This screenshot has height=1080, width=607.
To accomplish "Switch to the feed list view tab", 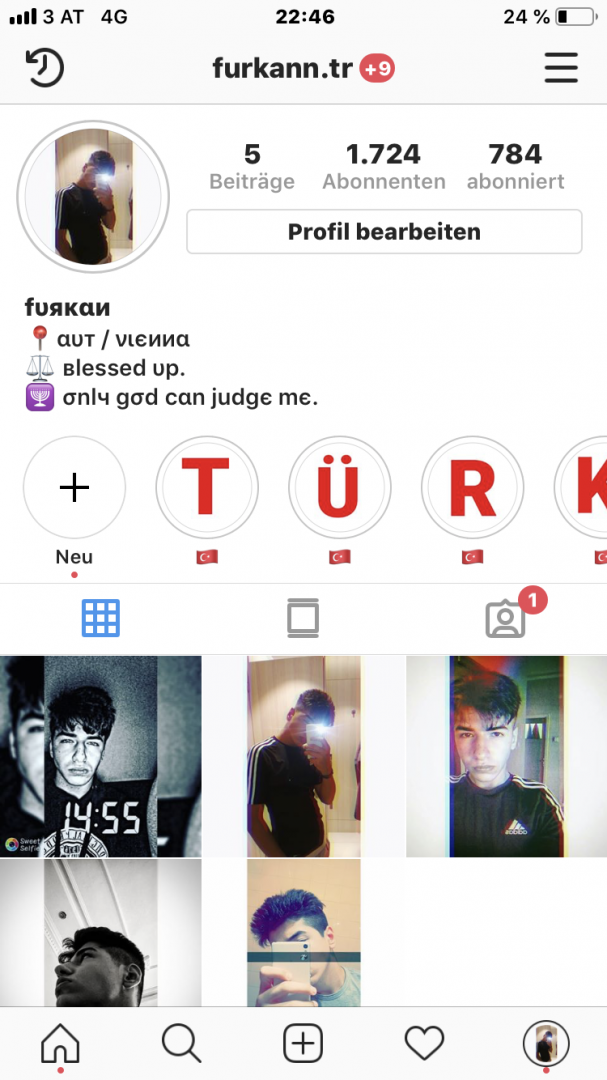I will 303,618.
